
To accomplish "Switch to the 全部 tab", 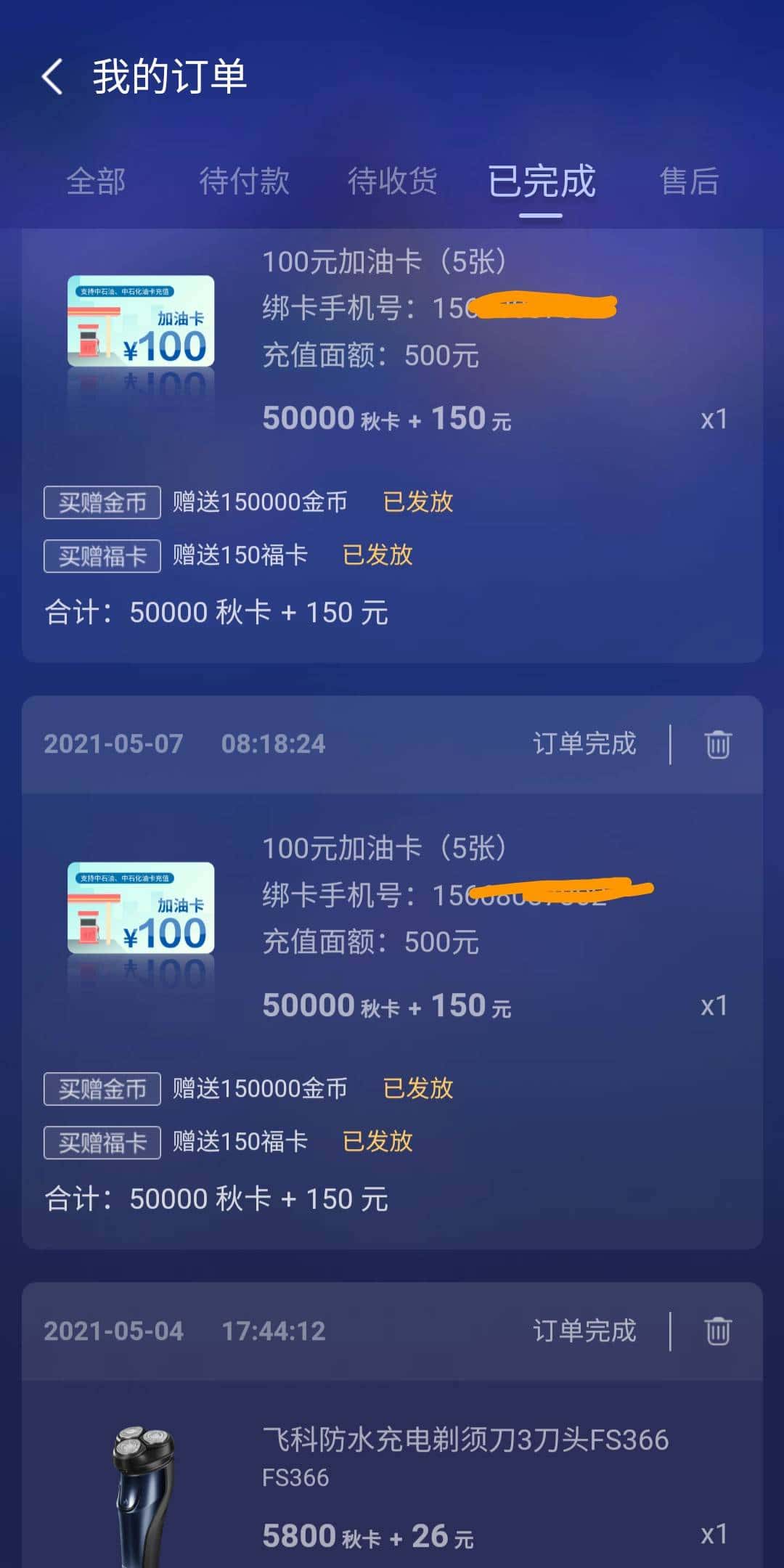I will [98, 183].
